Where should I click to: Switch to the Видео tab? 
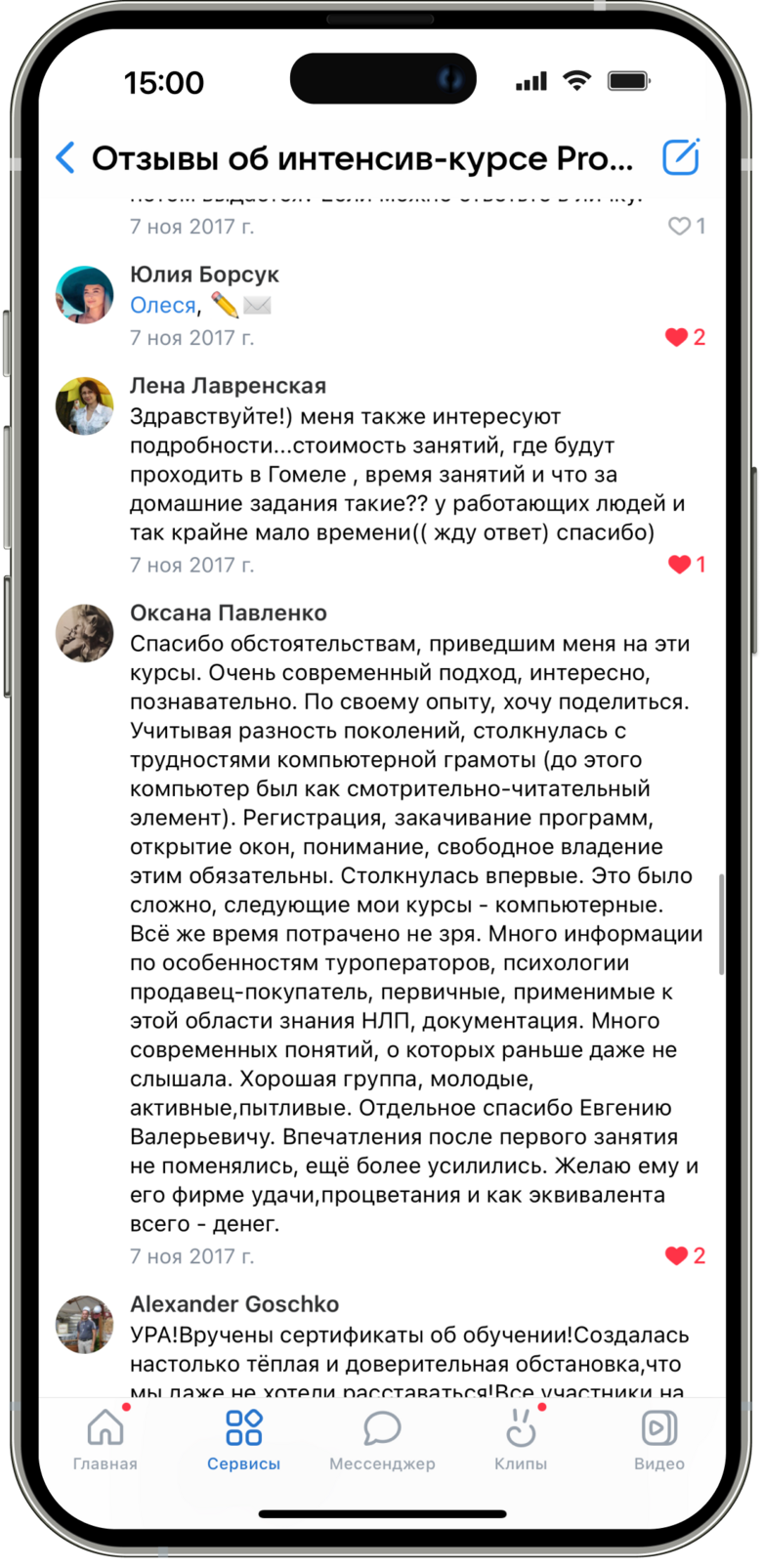(x=659, y=1438)
